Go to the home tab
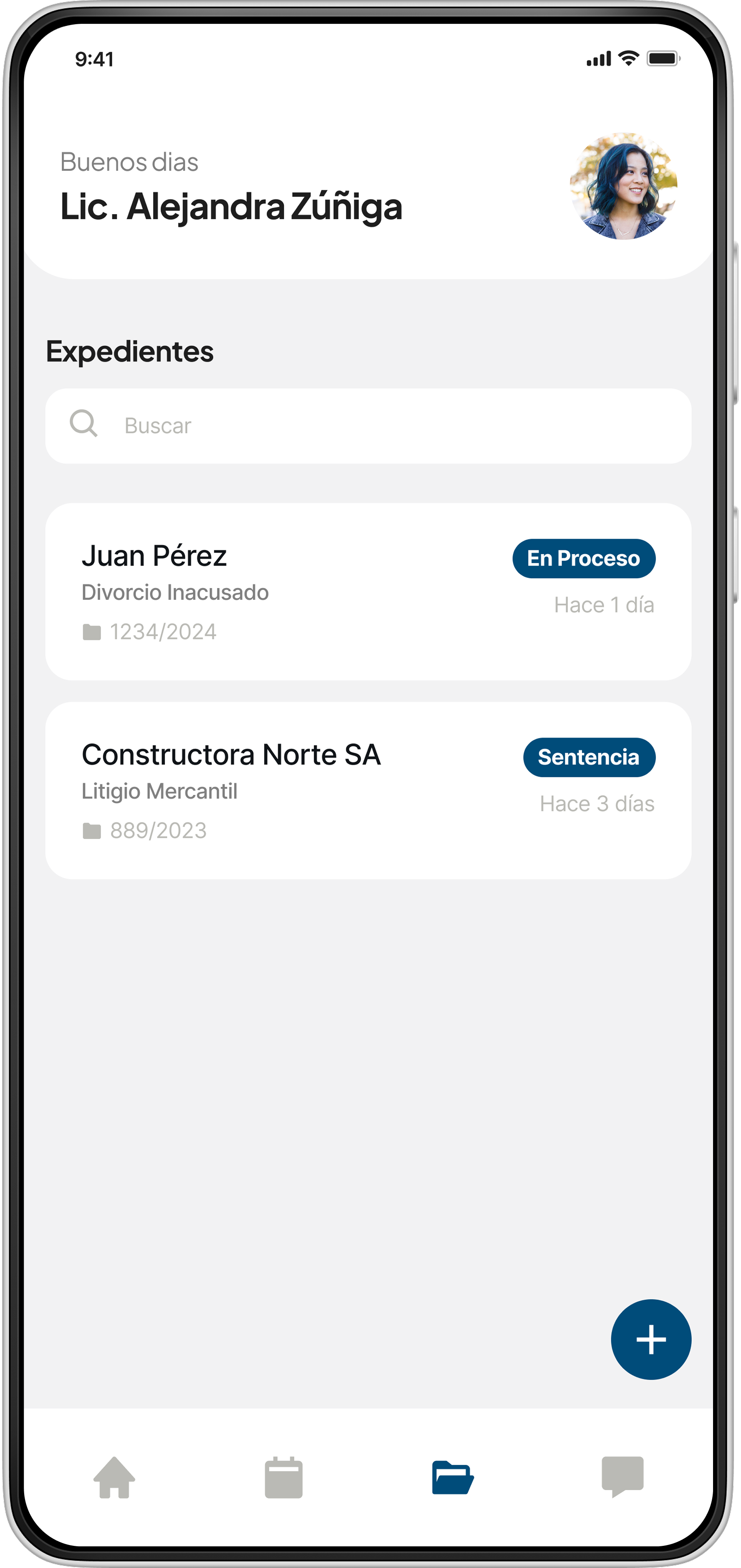 point(114,1477)
